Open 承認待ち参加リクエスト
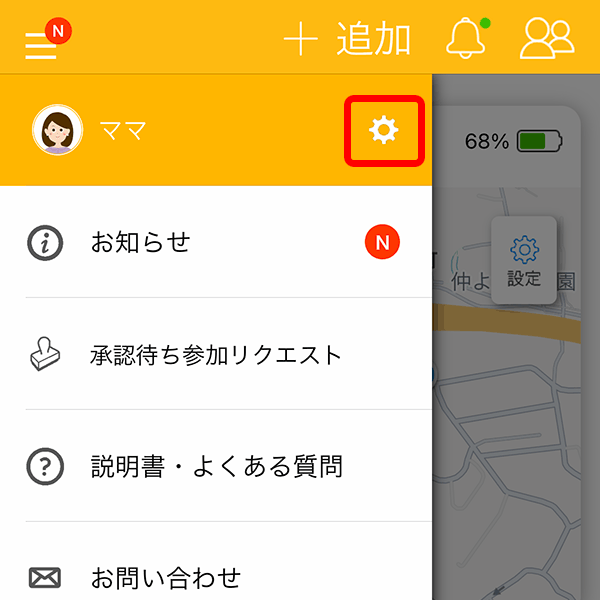600x600 pixels. pos(215,354)
